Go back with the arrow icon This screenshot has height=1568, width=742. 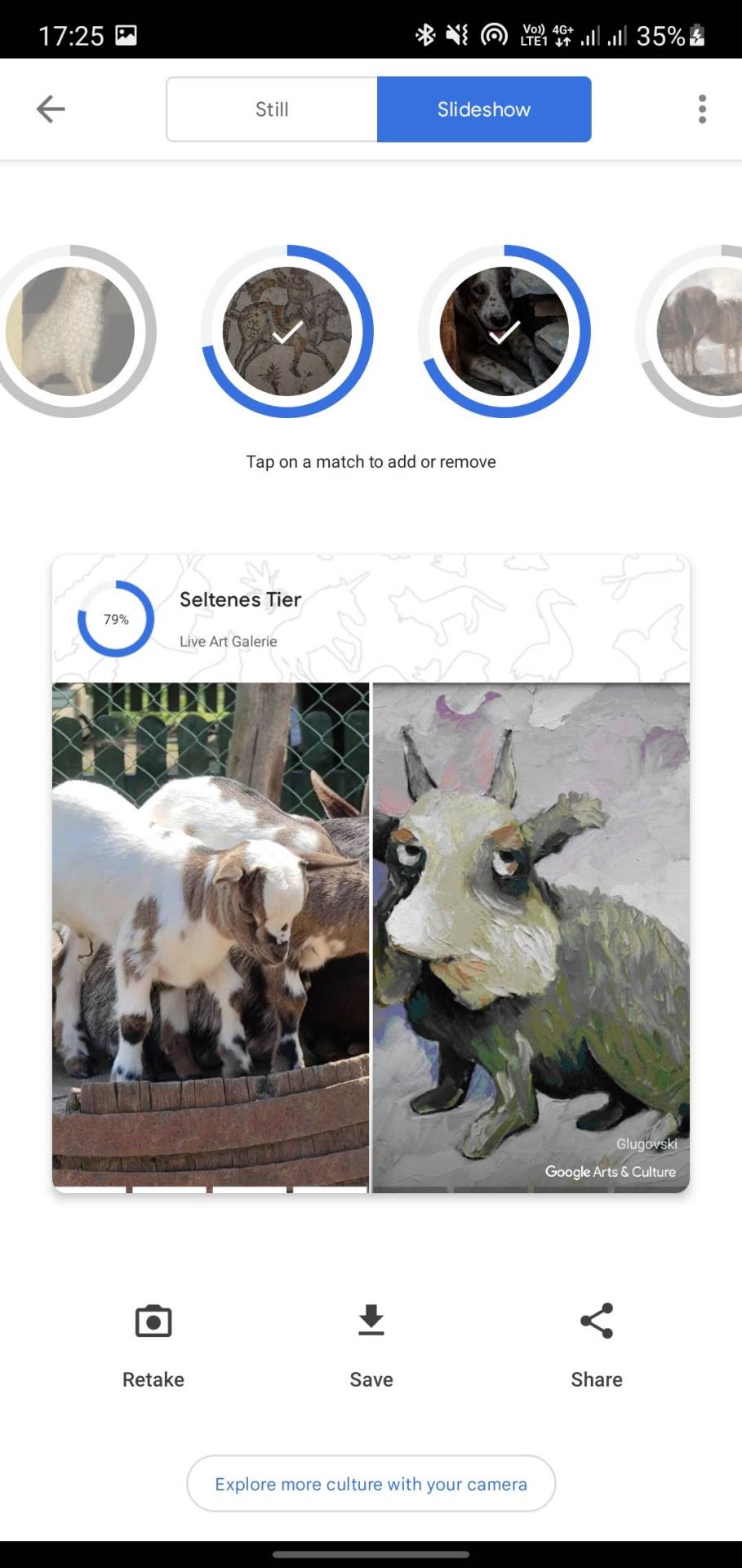point(51,109)
